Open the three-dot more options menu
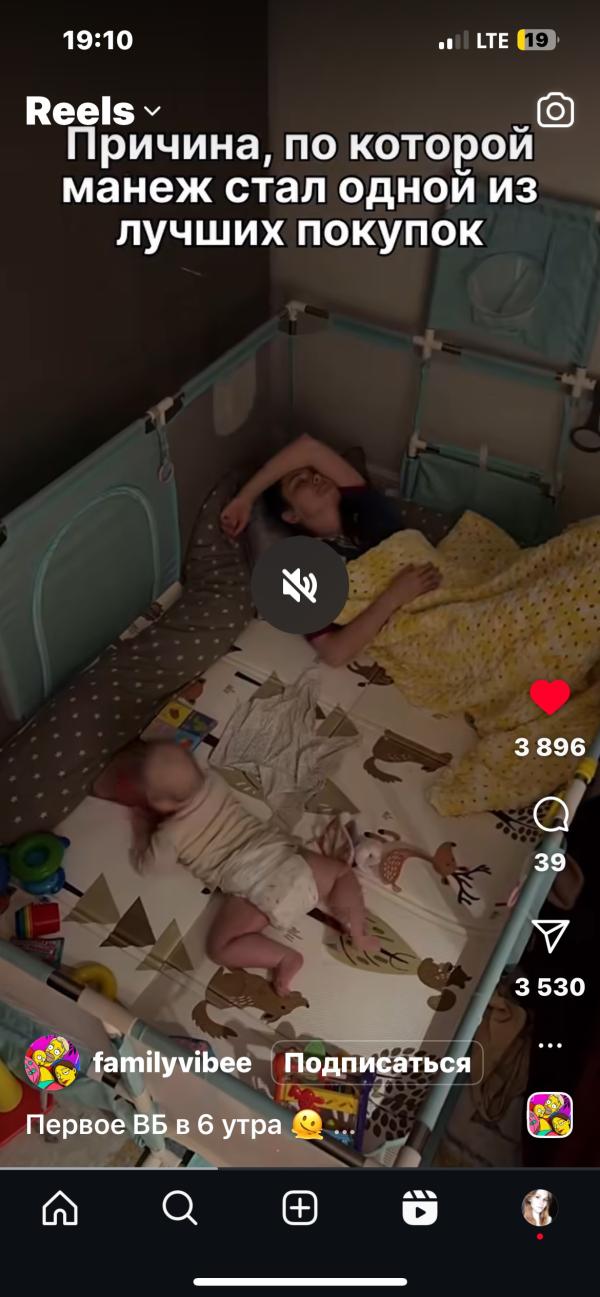Image resolution: width=600 pixels, height=1297 pixels. (x=550, y=1045)
